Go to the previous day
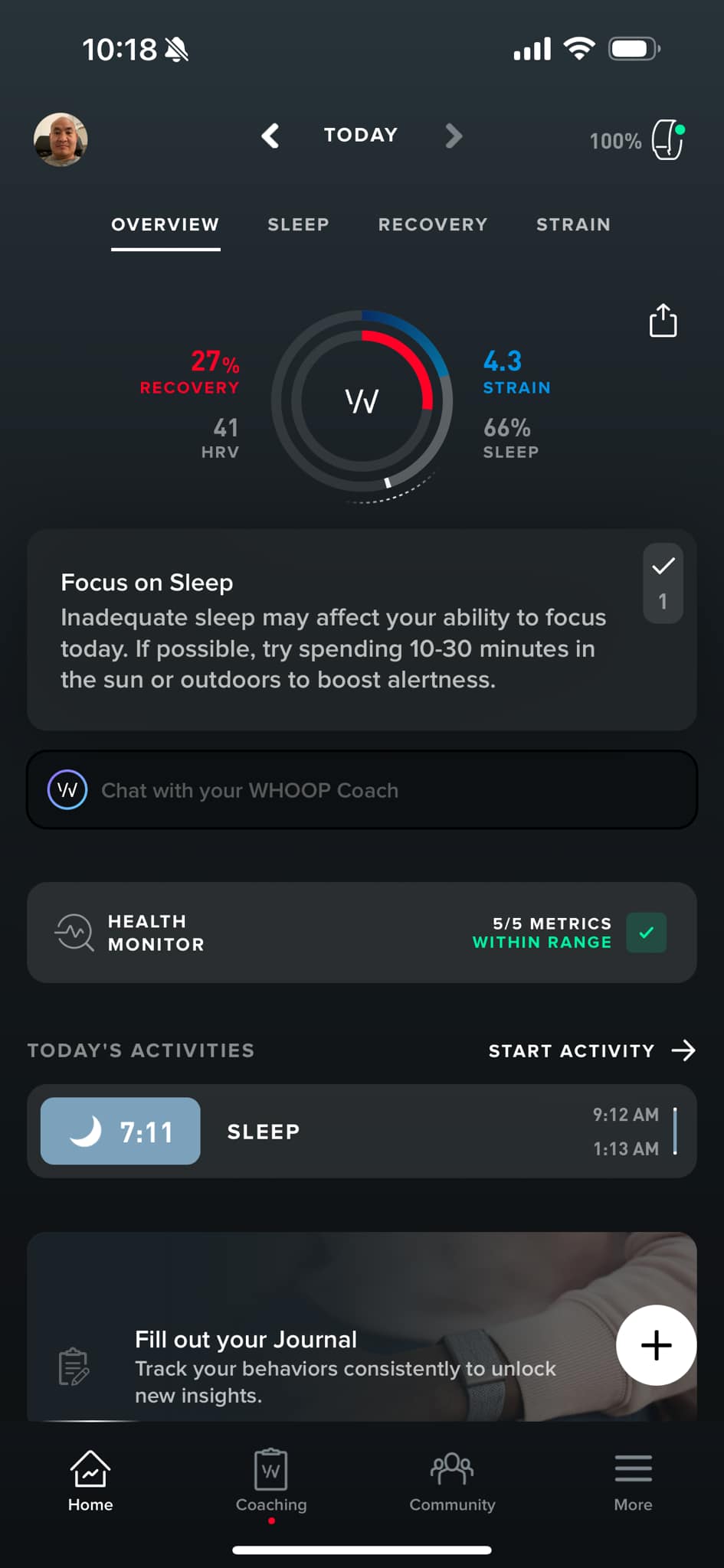 (x=270, y=136)
